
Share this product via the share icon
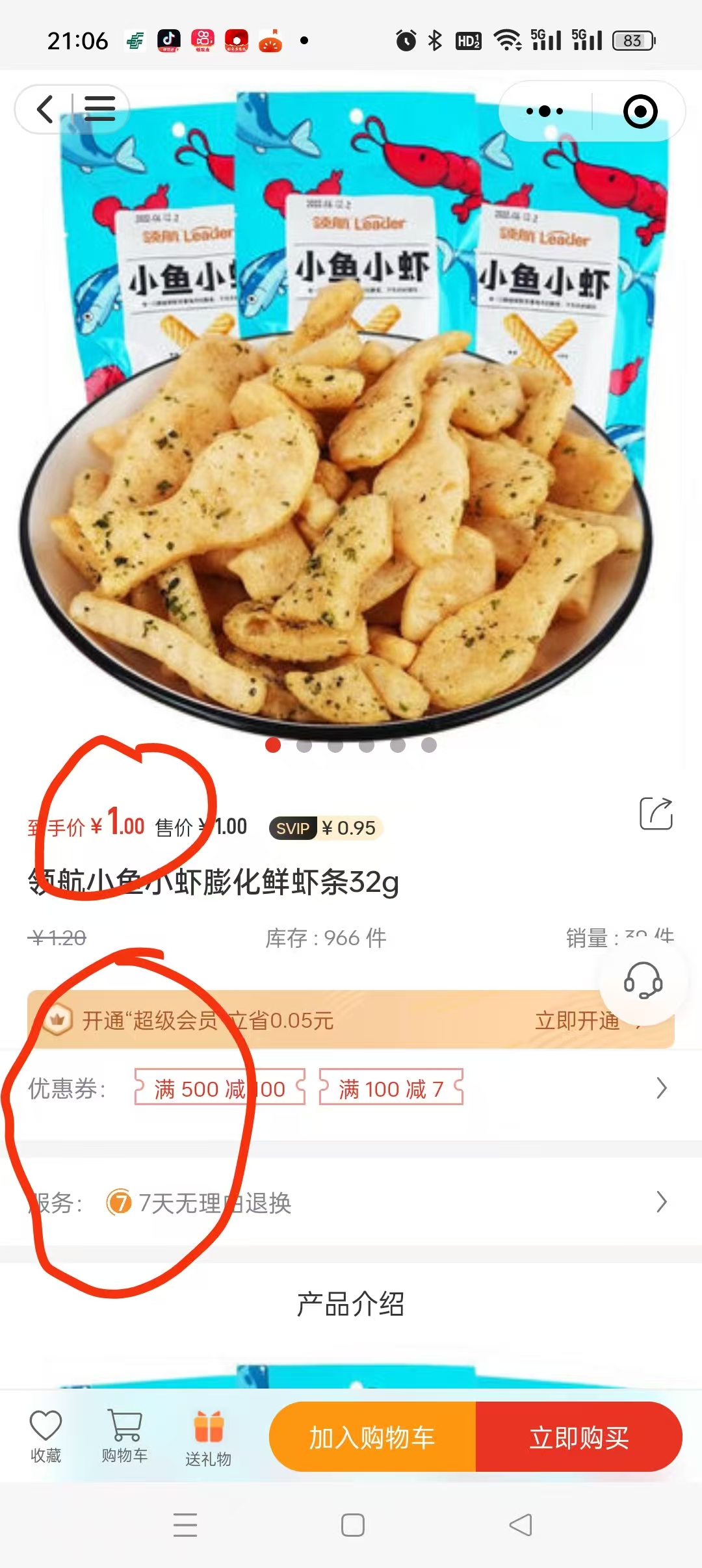656,813
